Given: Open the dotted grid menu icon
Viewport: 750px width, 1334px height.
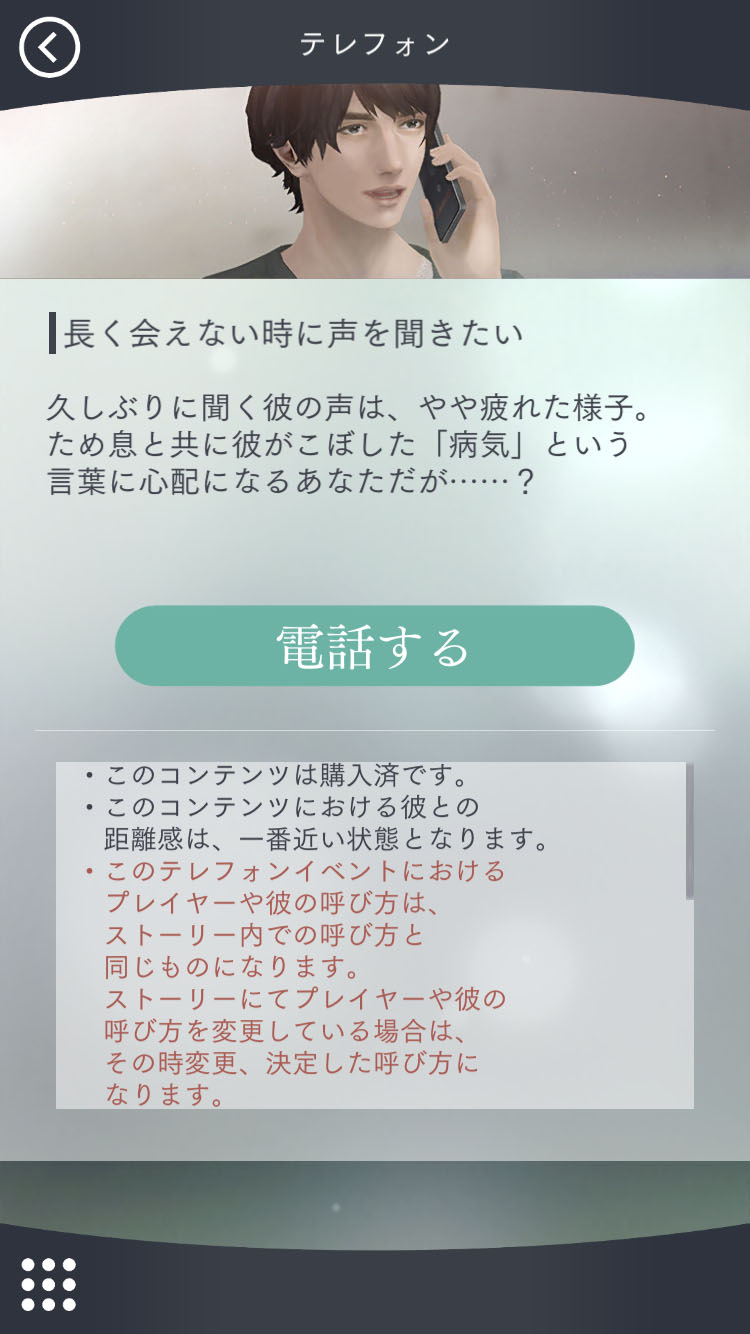Looking at the screenshot, I should tap(48, 1284).
